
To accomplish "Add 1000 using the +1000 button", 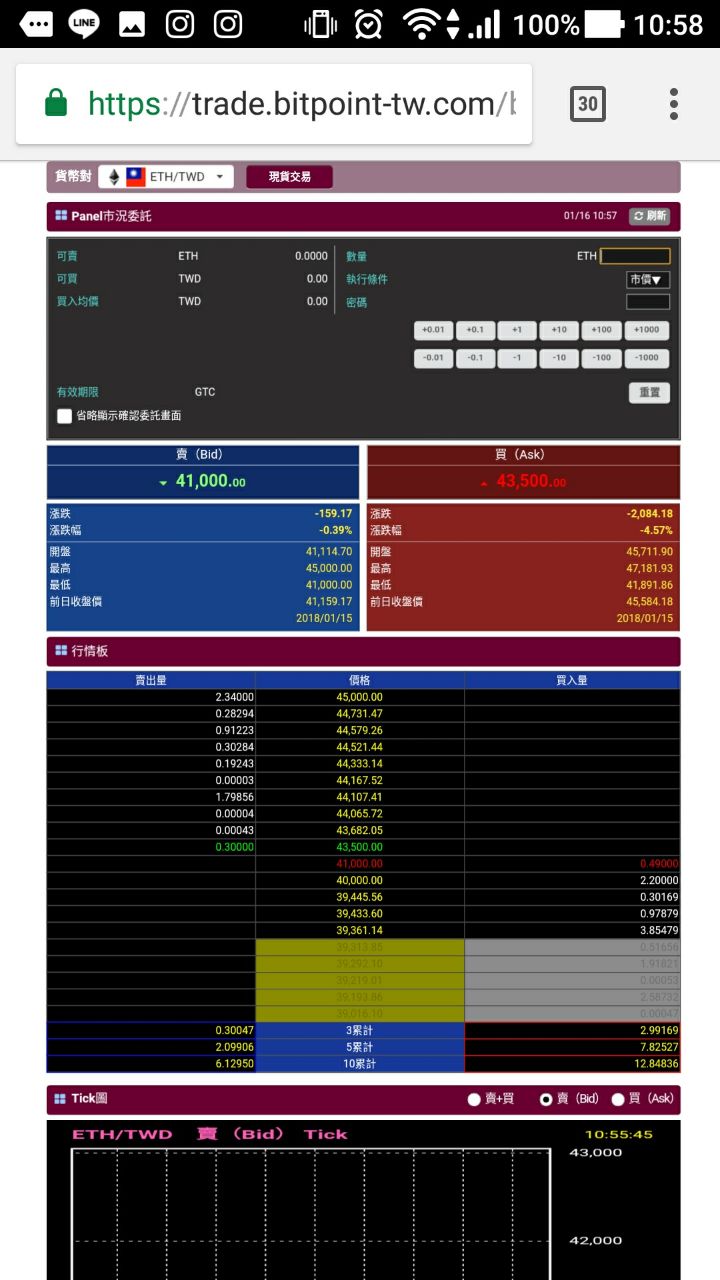I will (646, 330).
